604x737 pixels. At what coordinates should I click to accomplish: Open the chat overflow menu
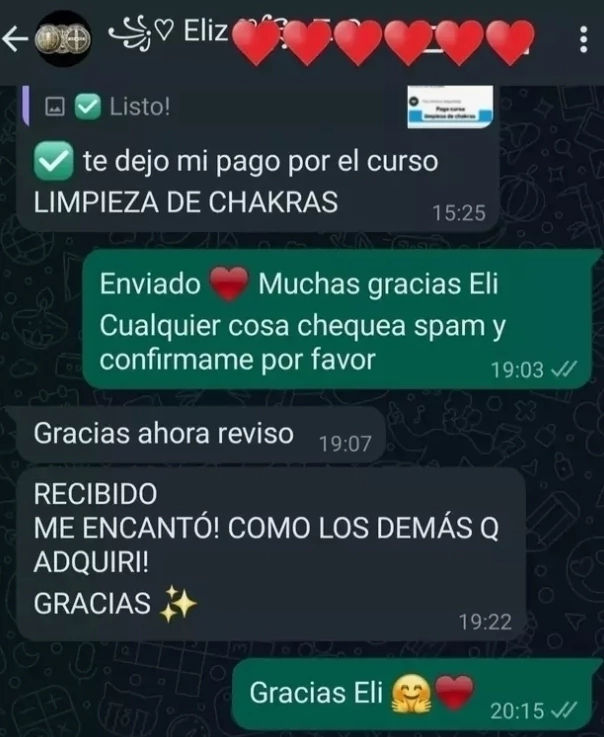(x=584, y=40)
